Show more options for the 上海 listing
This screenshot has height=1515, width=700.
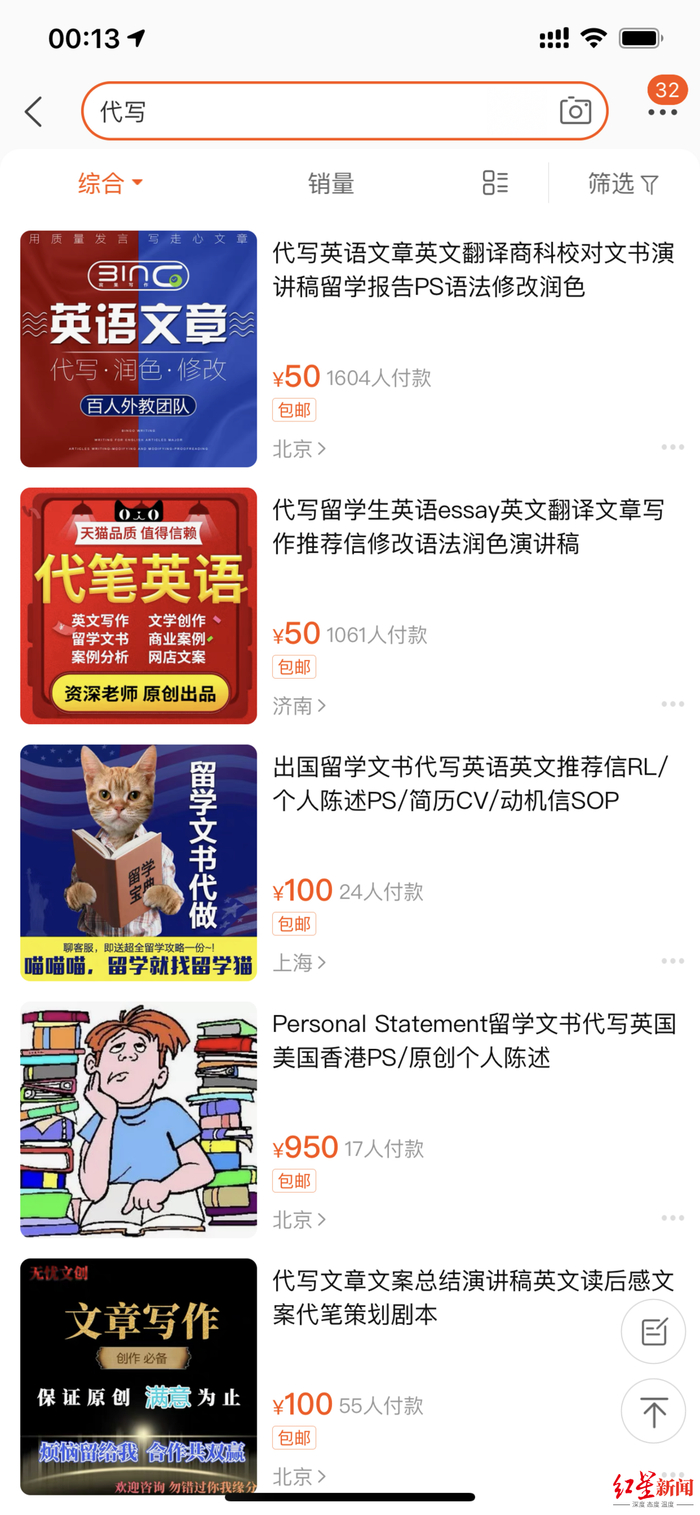(672, 961)
